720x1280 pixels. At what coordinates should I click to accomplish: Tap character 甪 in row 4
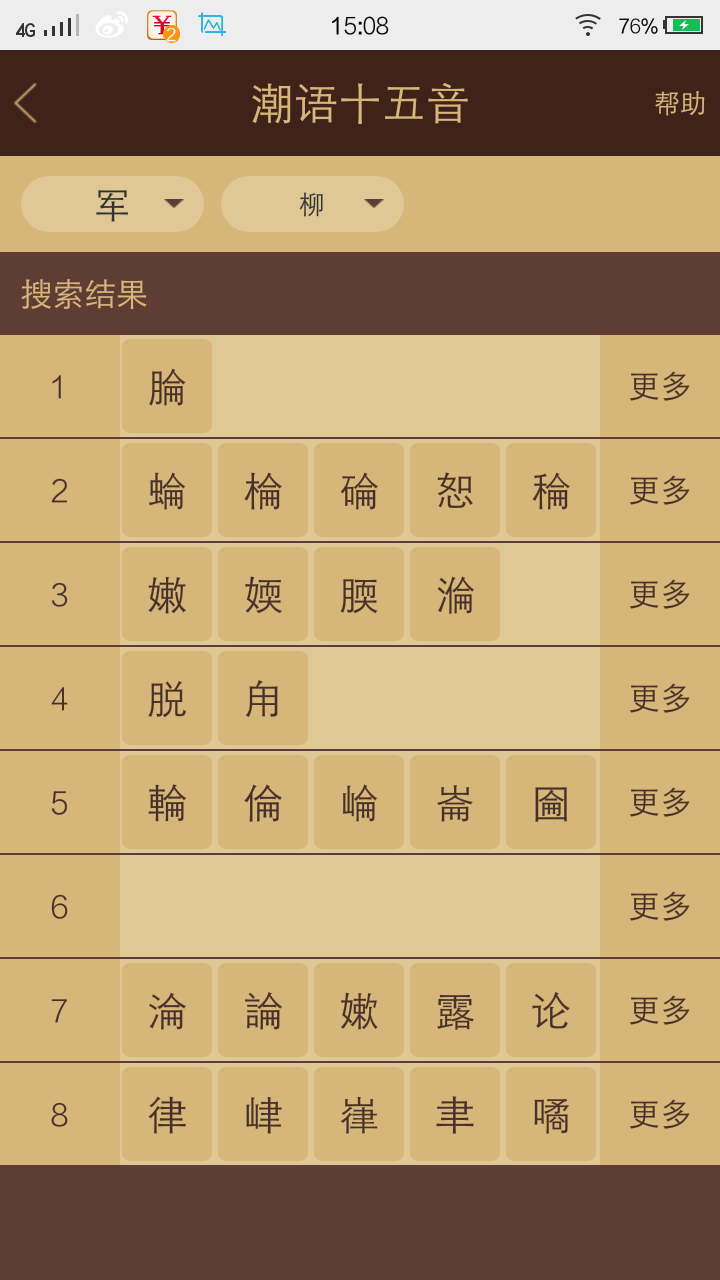pyautogui.click(x=263, y=699)
